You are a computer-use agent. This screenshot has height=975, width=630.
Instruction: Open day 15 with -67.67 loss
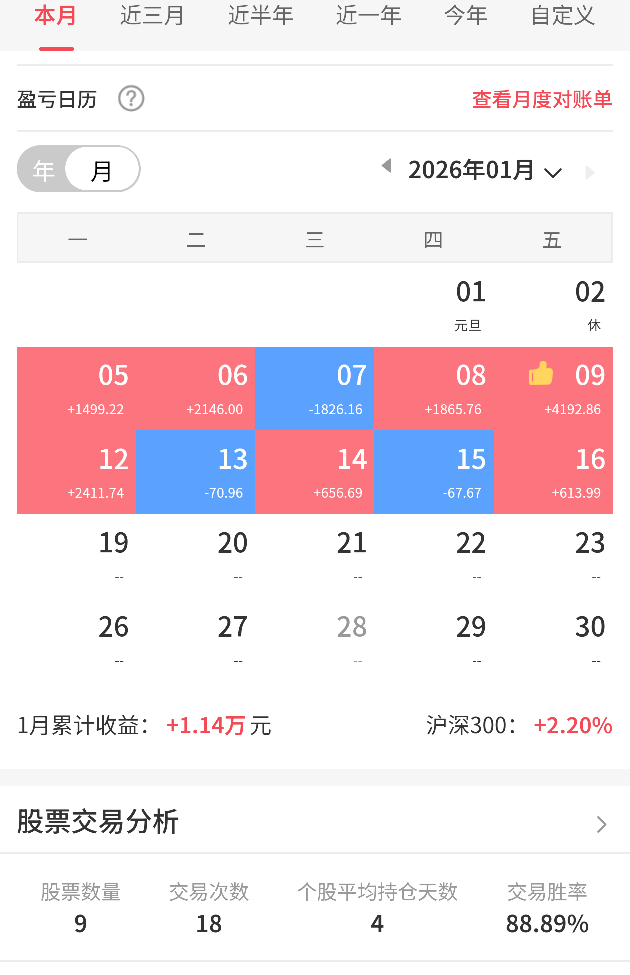pos(434,471)
